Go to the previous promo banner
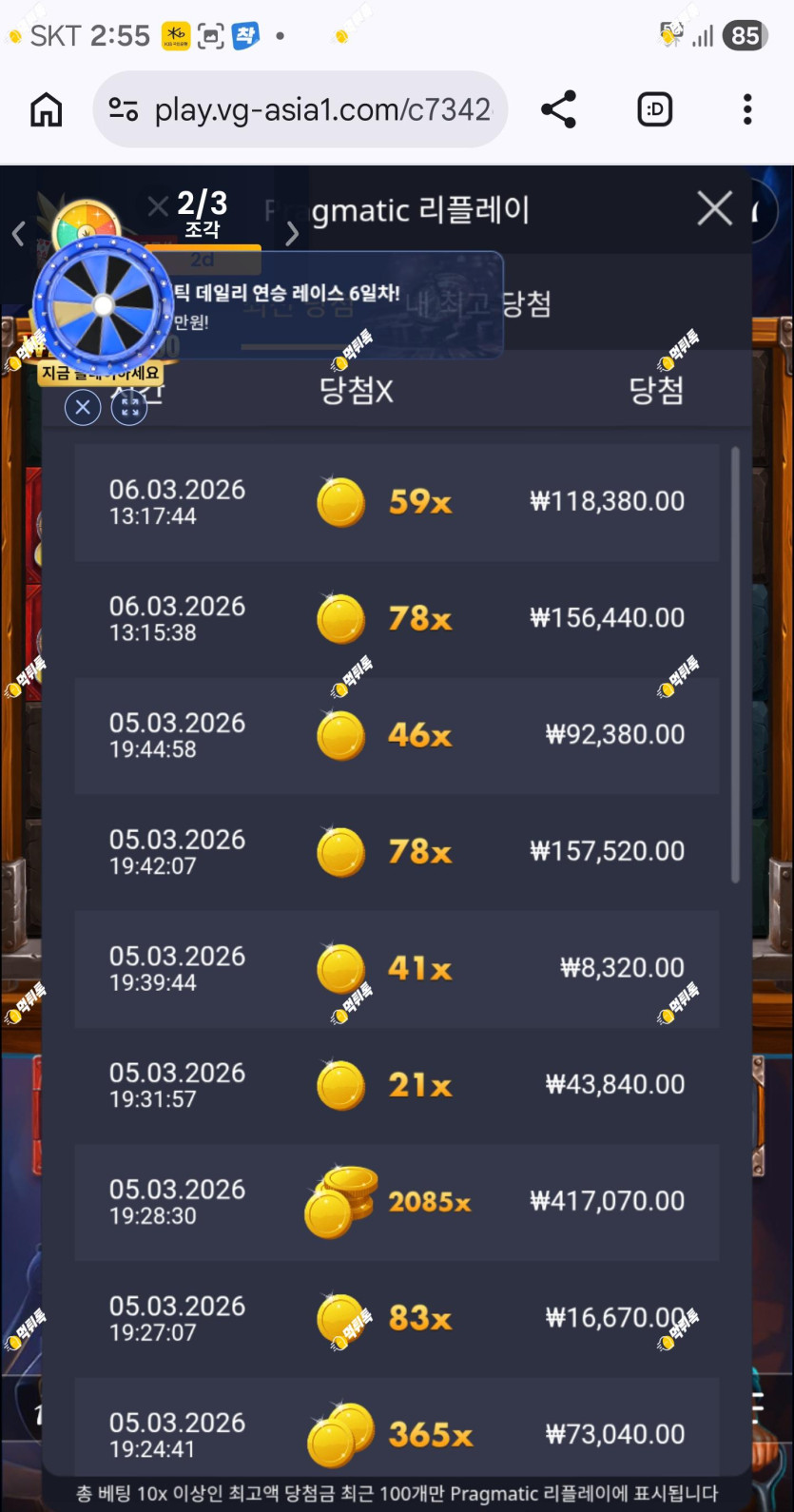This screenshot has height=1512, width=794. (18, 234)
